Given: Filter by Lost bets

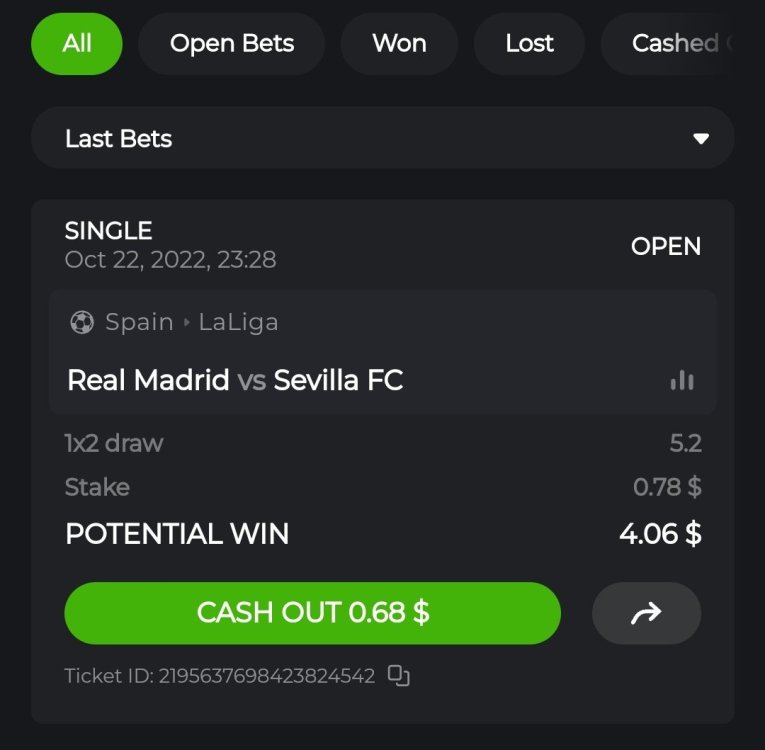Looking at the screenshot, I should point(529,43).
